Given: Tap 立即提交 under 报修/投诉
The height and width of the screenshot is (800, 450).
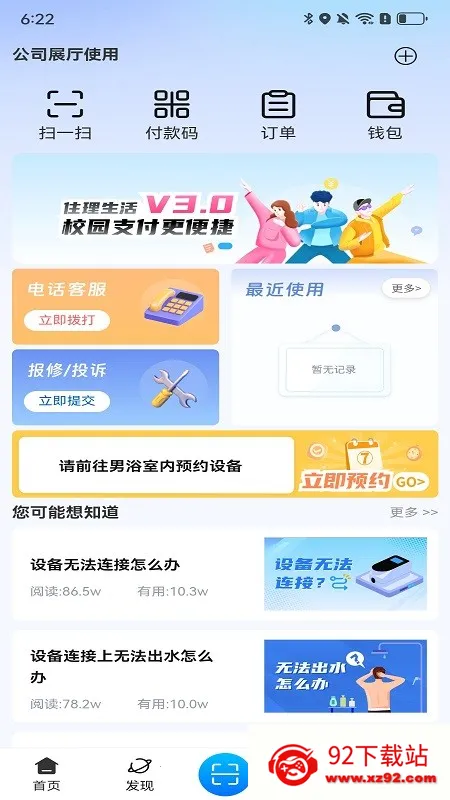Looking at the screenshot, I should [67, 401].
